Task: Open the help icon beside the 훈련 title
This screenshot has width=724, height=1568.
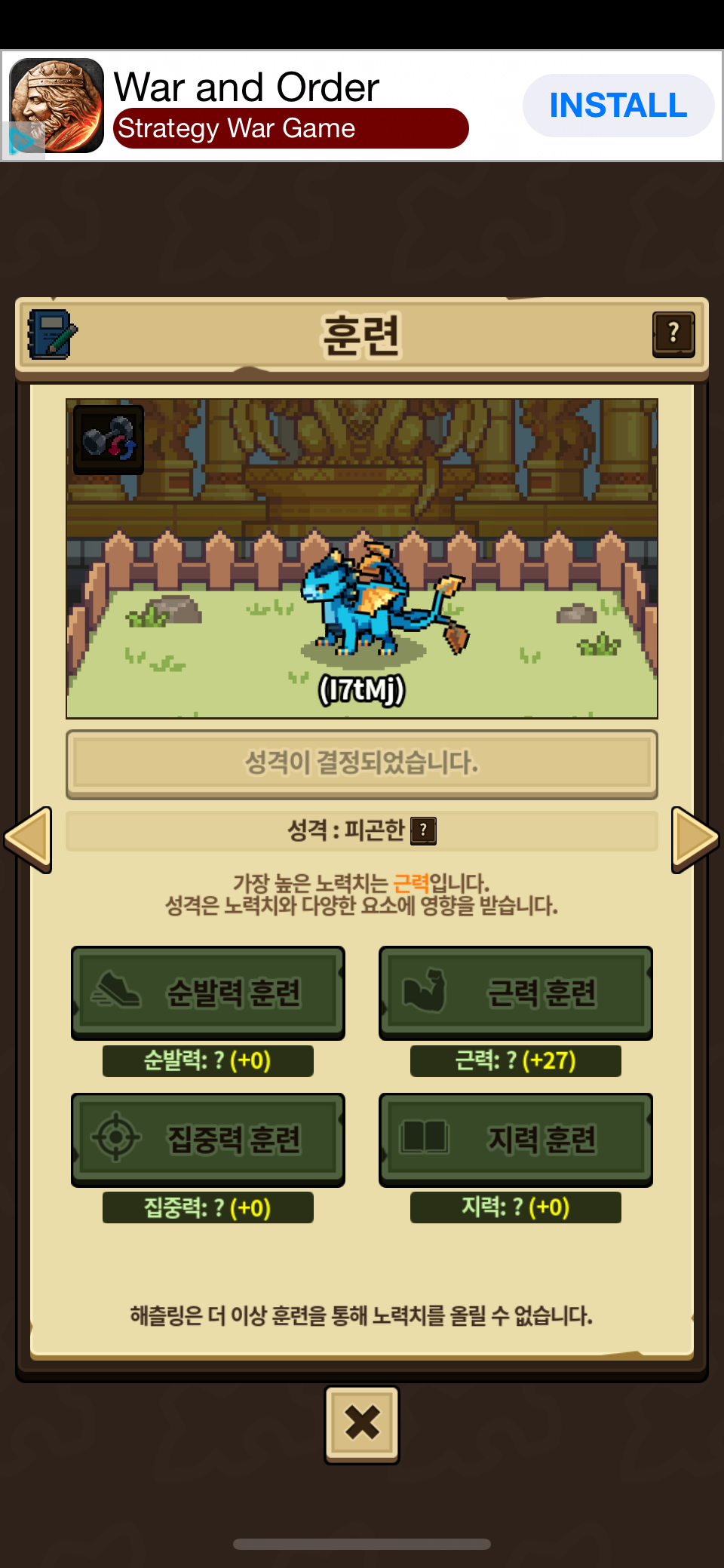Action: 673,334
